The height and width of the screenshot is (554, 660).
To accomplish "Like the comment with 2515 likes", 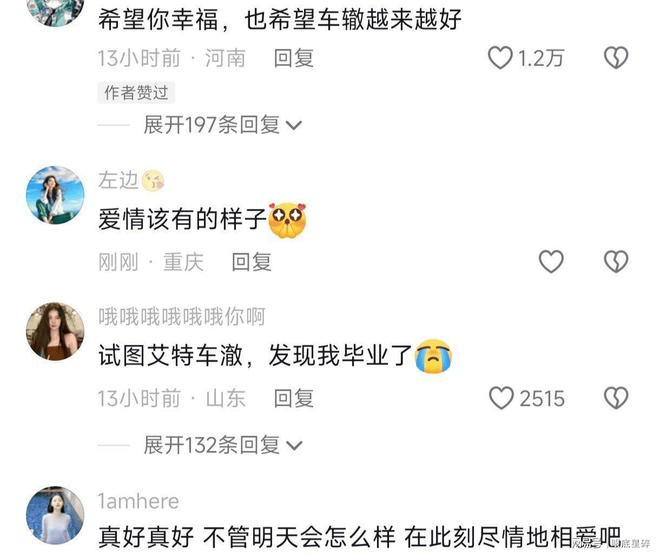I will (x=501, y=398).
